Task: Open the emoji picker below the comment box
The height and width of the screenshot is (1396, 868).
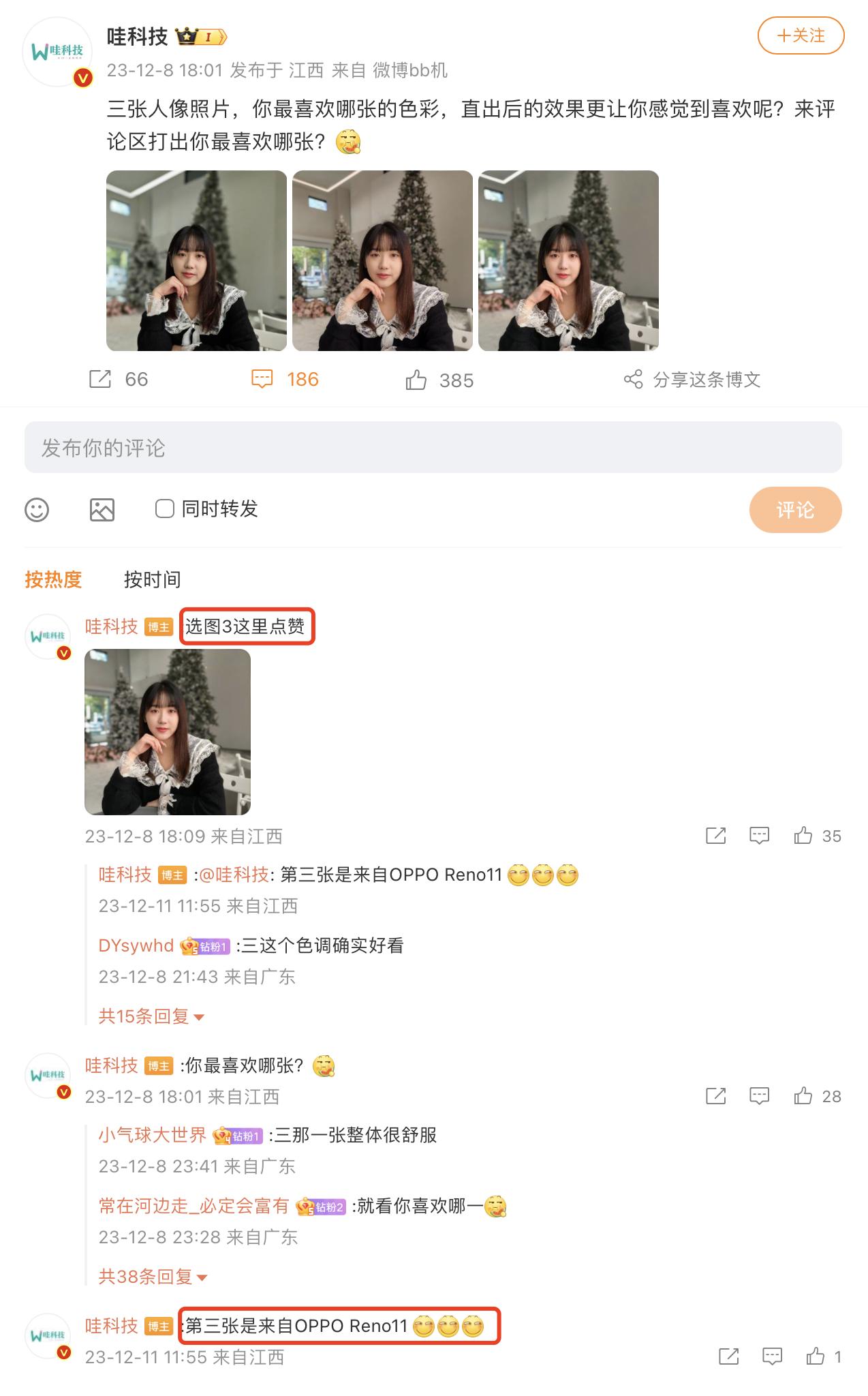Action: [x=37, y=509]
